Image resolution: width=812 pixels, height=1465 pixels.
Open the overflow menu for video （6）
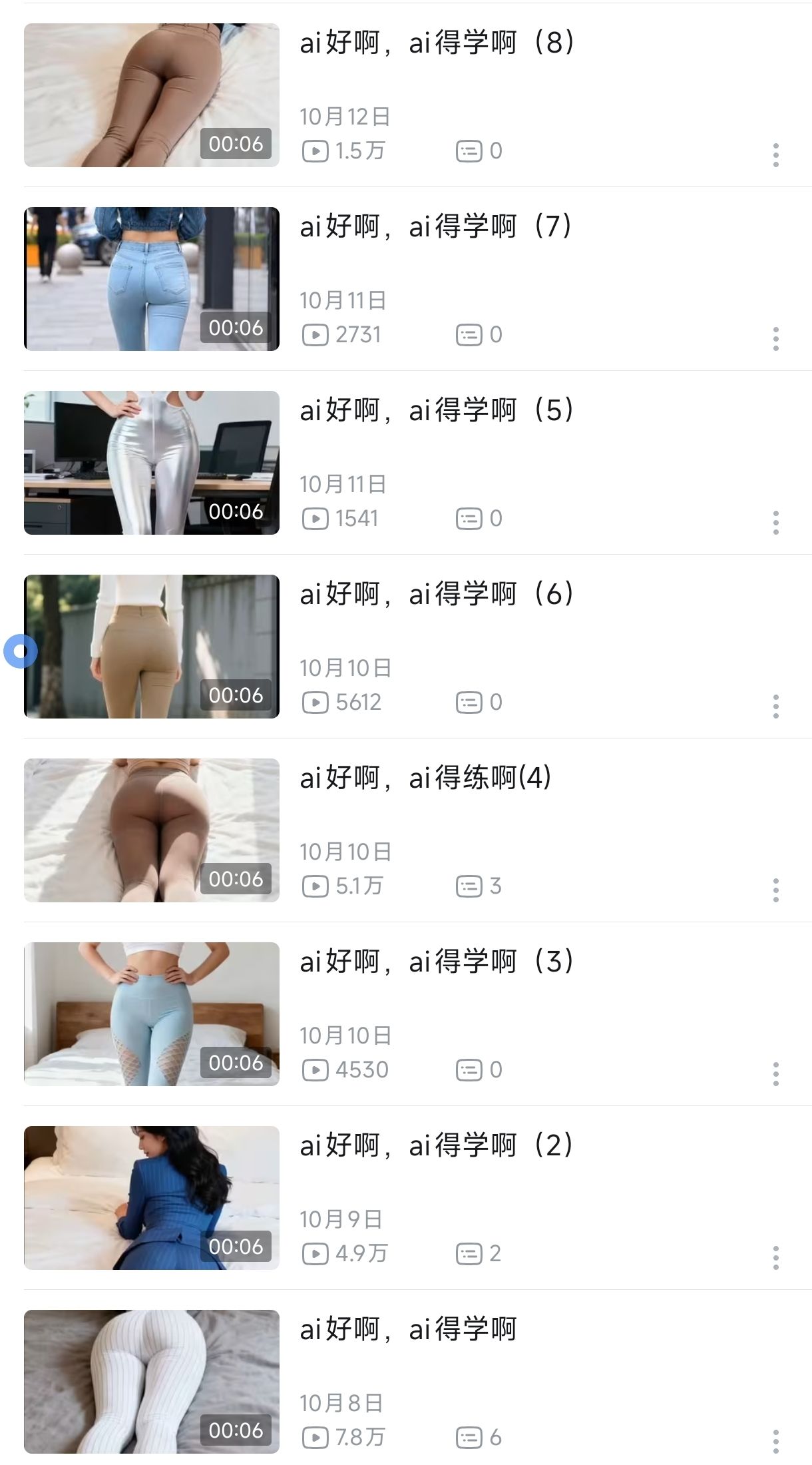775,706
